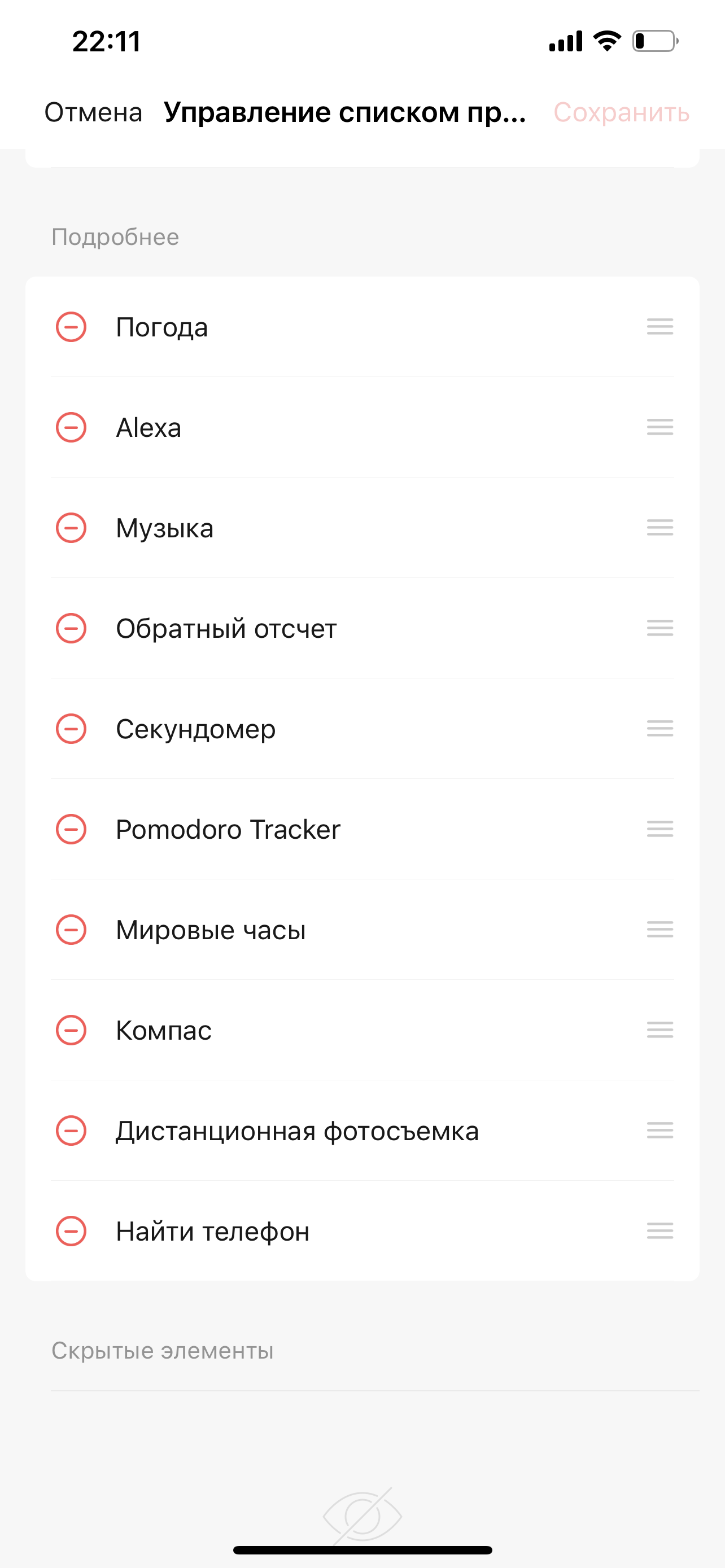
Task: Remove Погода from the list
Action: pyautogui.click(x=71, y=327)
